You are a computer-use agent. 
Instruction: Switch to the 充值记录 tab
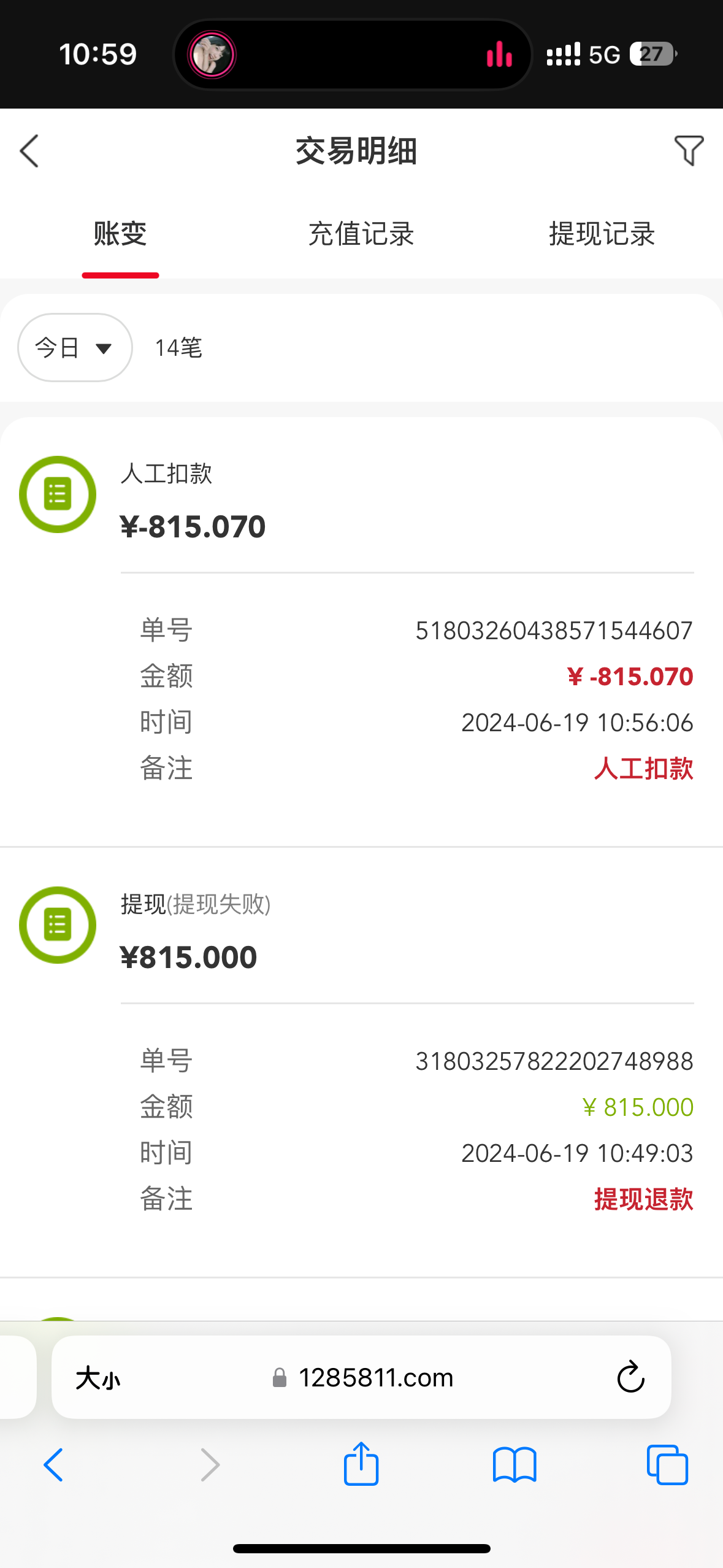point(361,234)
